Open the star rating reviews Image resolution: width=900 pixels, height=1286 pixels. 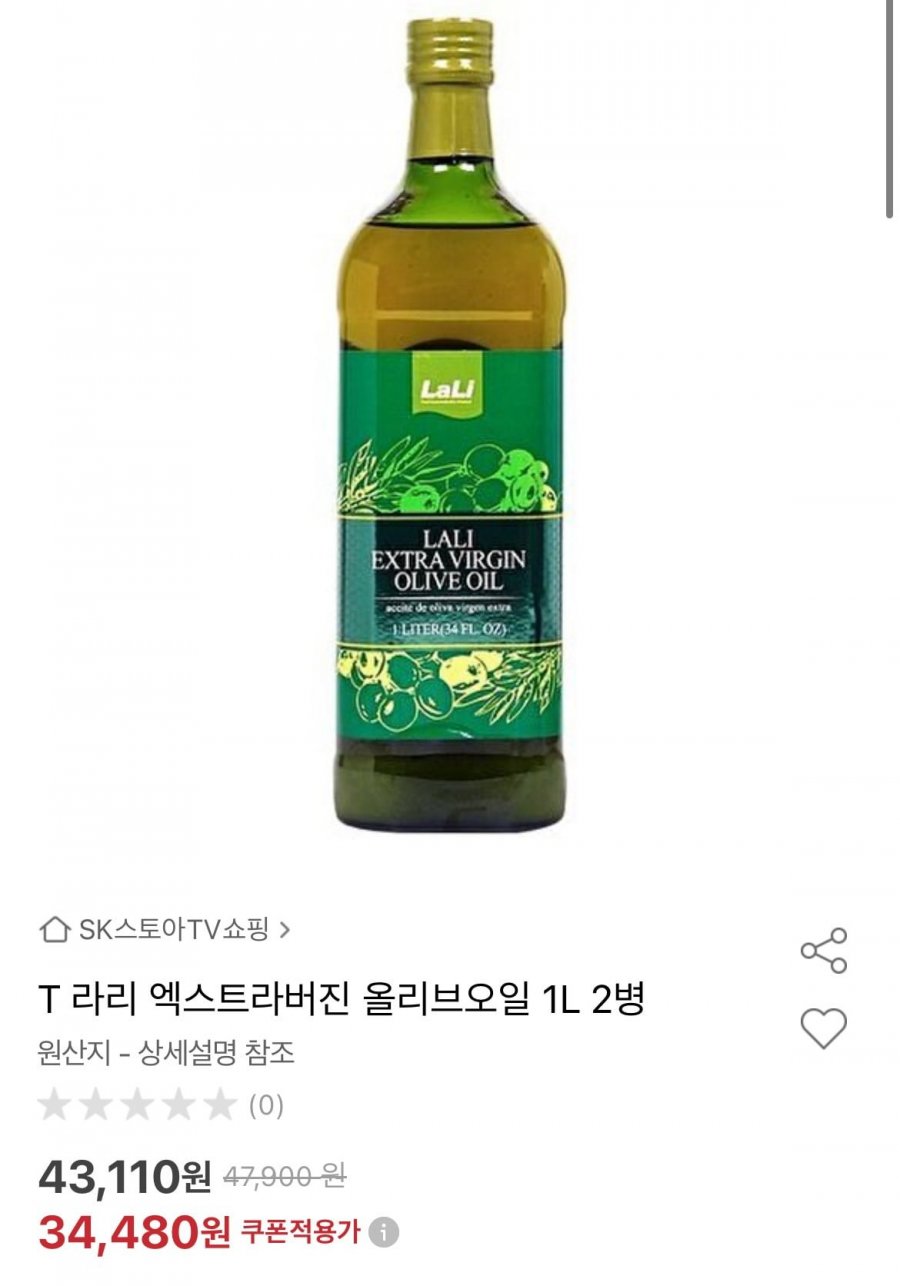click(x=160, y=1105)
